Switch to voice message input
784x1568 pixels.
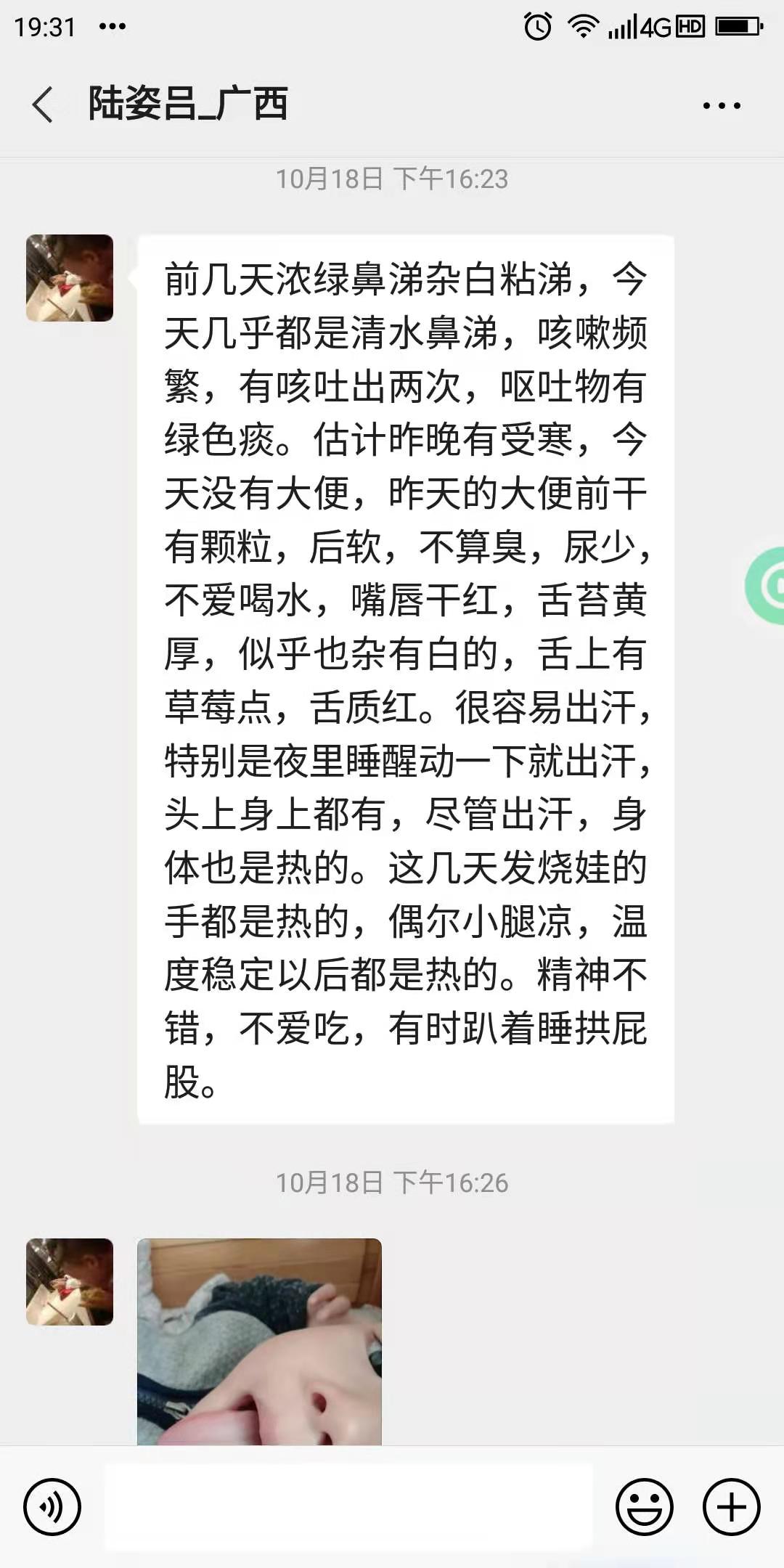click(x=52, y=1507)
